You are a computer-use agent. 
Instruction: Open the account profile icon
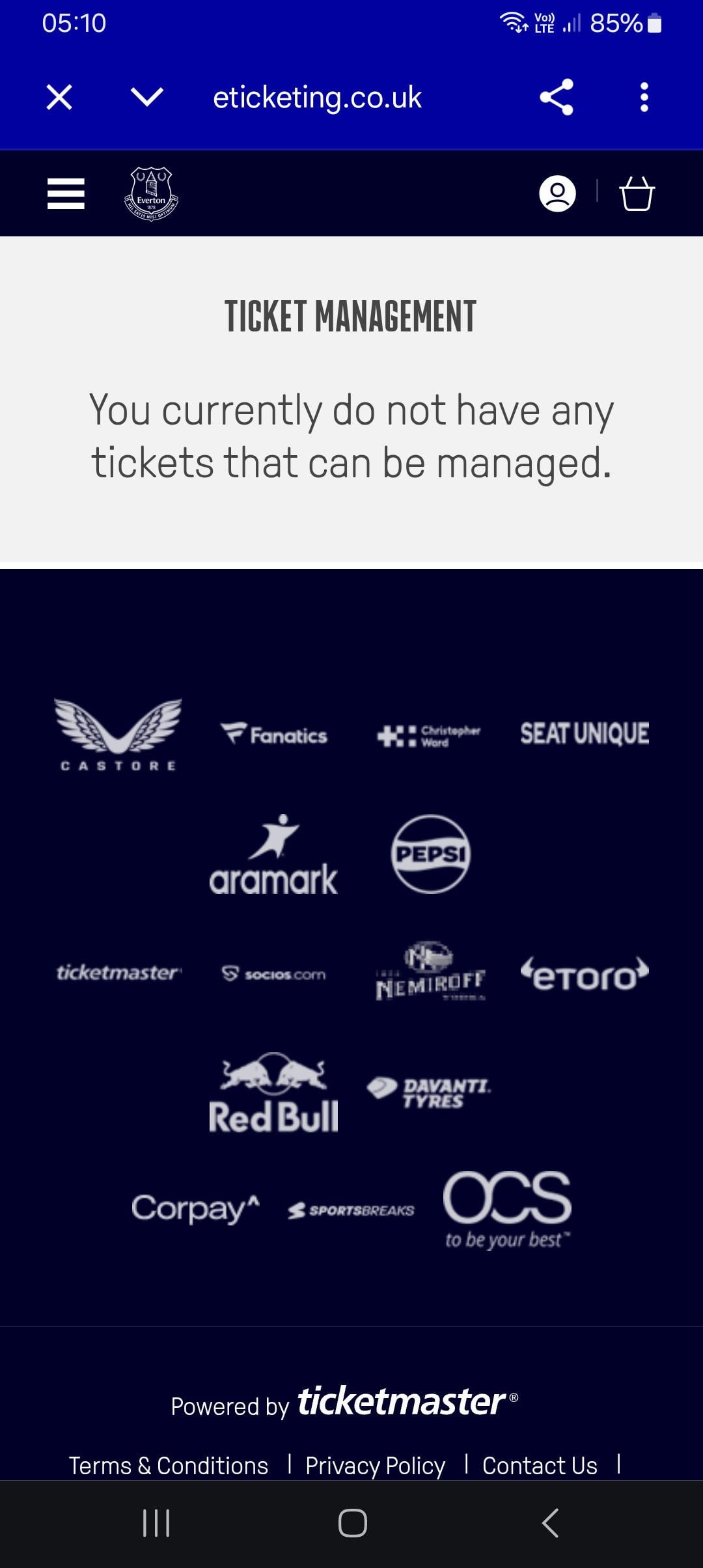(x=557, y=193)
